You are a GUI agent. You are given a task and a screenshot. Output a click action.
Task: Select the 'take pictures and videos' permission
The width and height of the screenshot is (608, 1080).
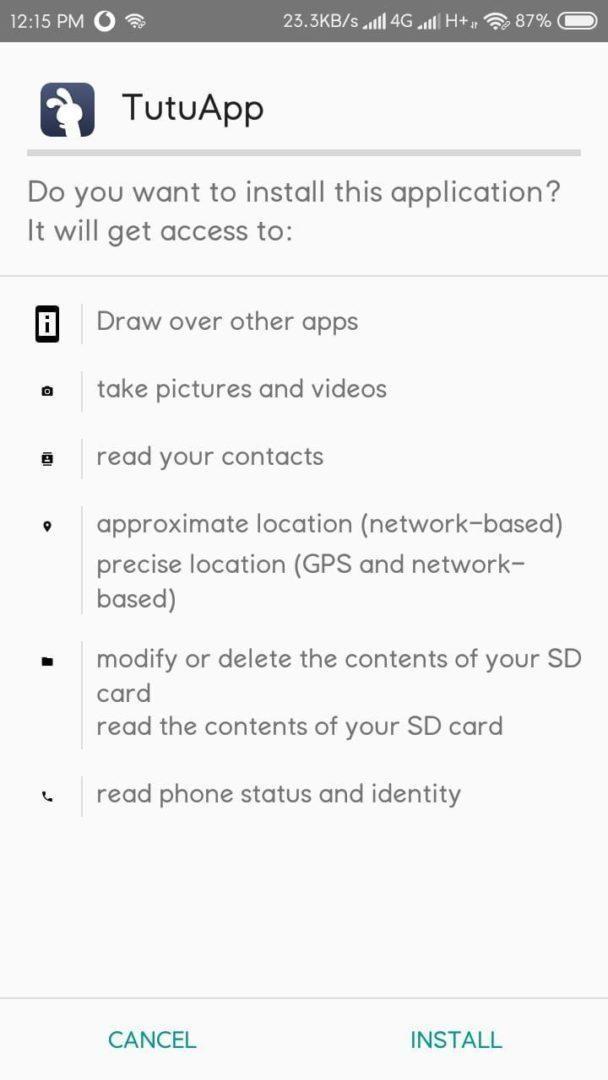click(x=241, y=389)
